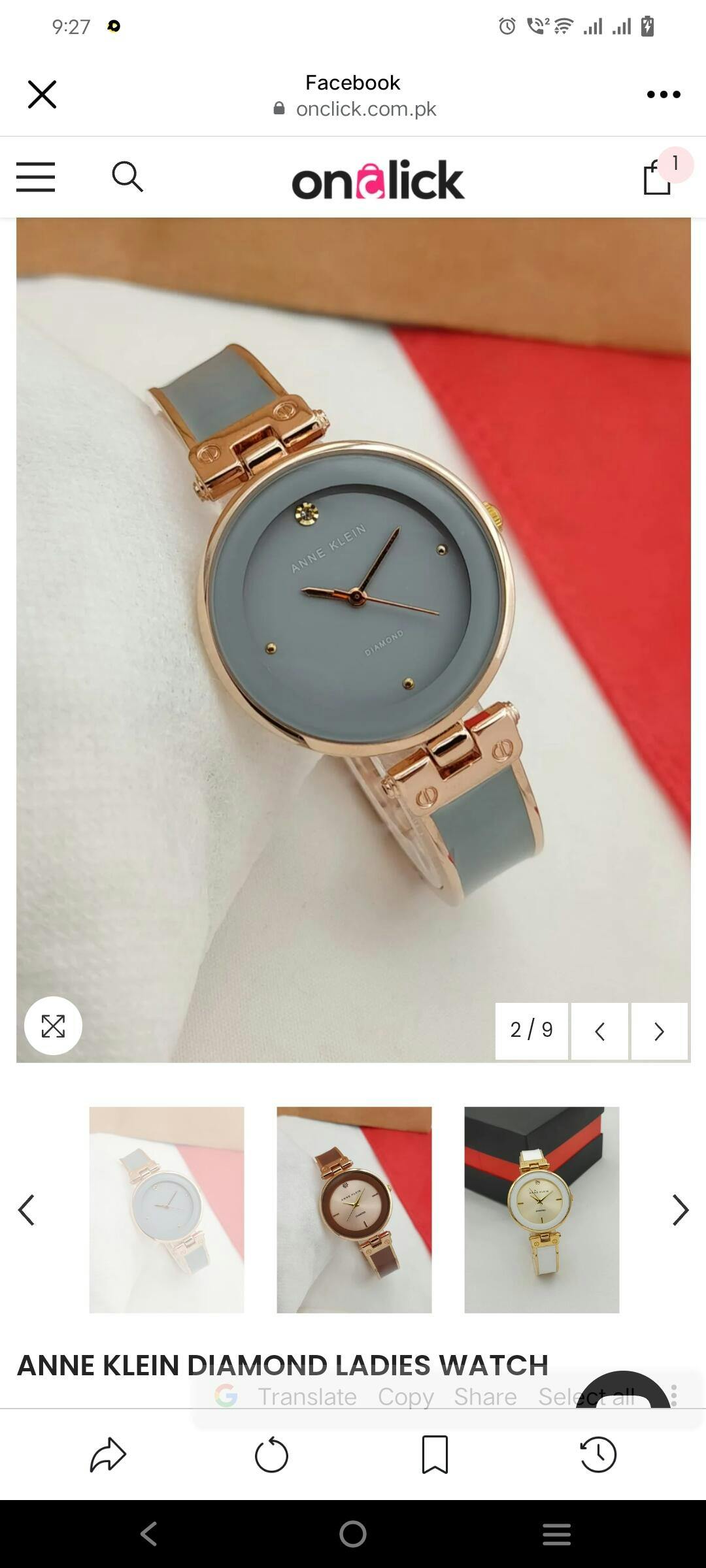706x1568 pixels.
Task: Open the hamburger navigation menu
Action: click(36, 177)
